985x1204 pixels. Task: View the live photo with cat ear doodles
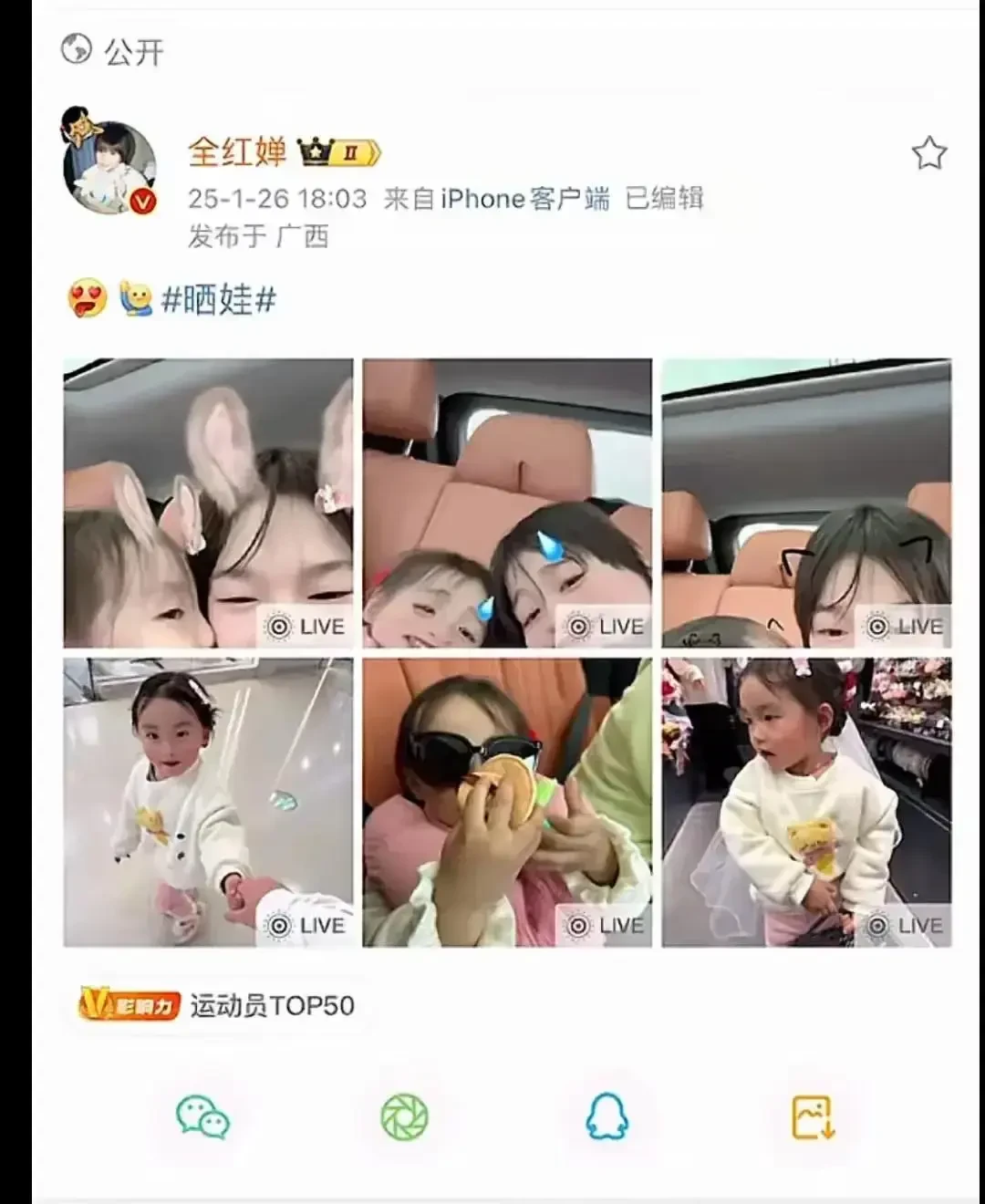point(806,503)
